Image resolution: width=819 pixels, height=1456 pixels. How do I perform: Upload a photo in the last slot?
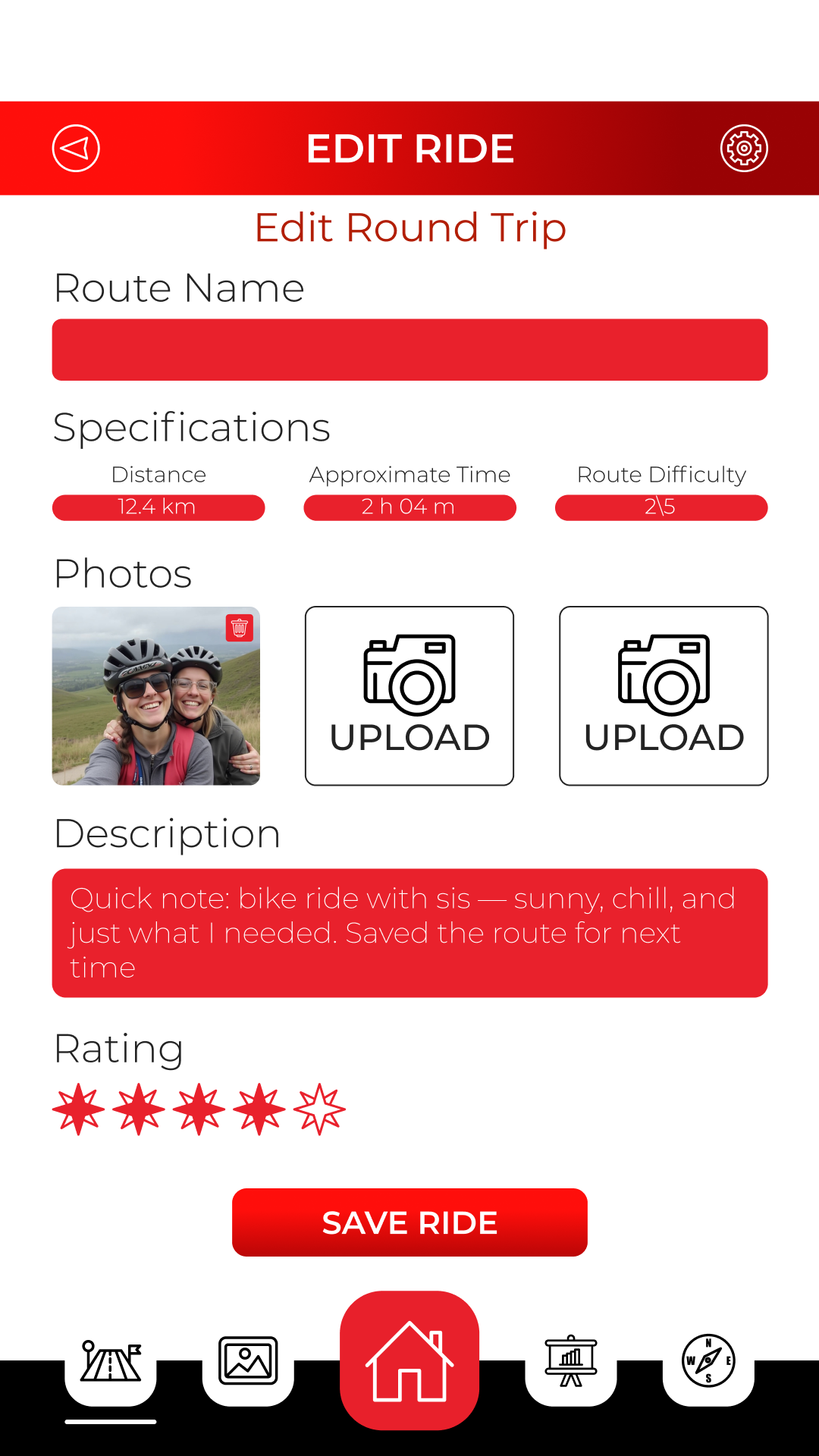click(x=664, y=695)
